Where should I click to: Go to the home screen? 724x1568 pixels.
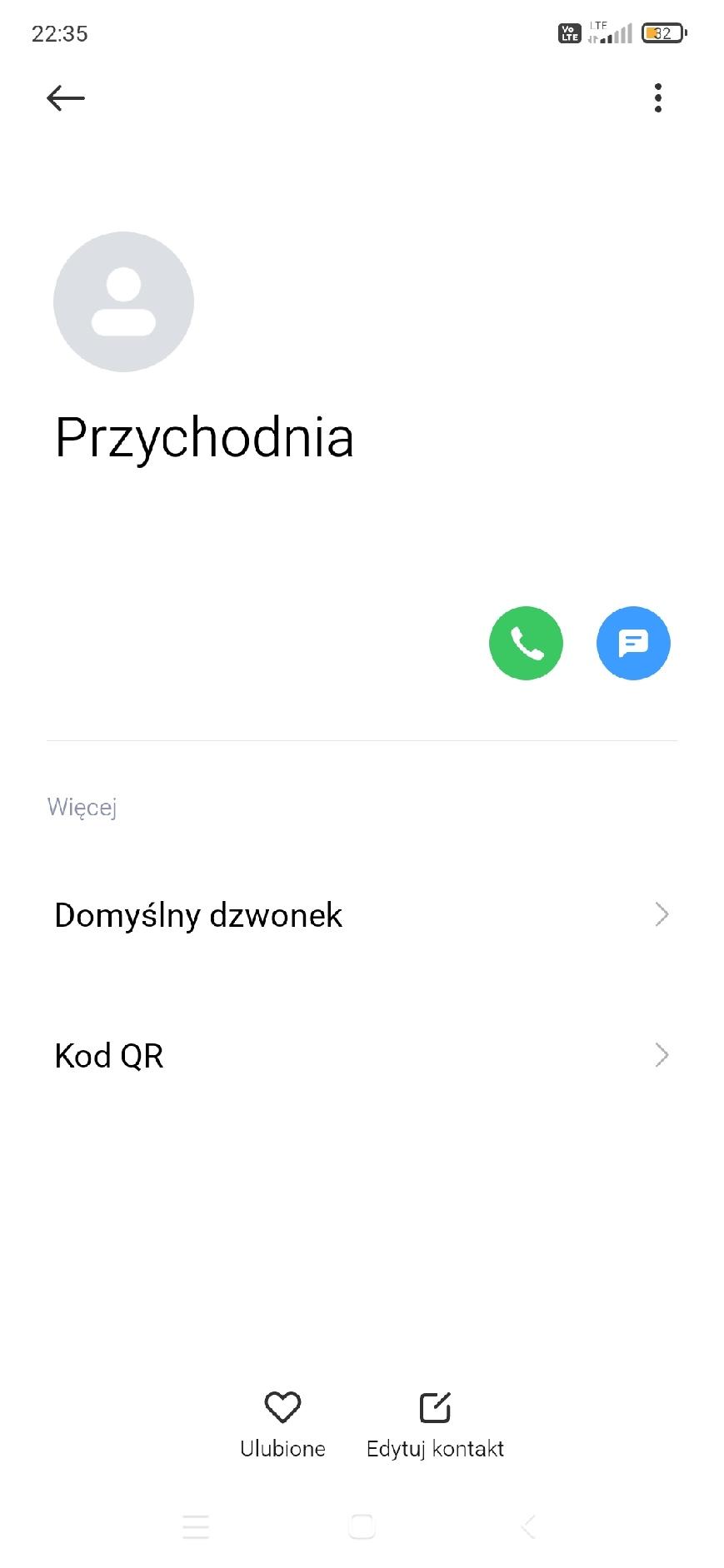[x=362, y=1526]
